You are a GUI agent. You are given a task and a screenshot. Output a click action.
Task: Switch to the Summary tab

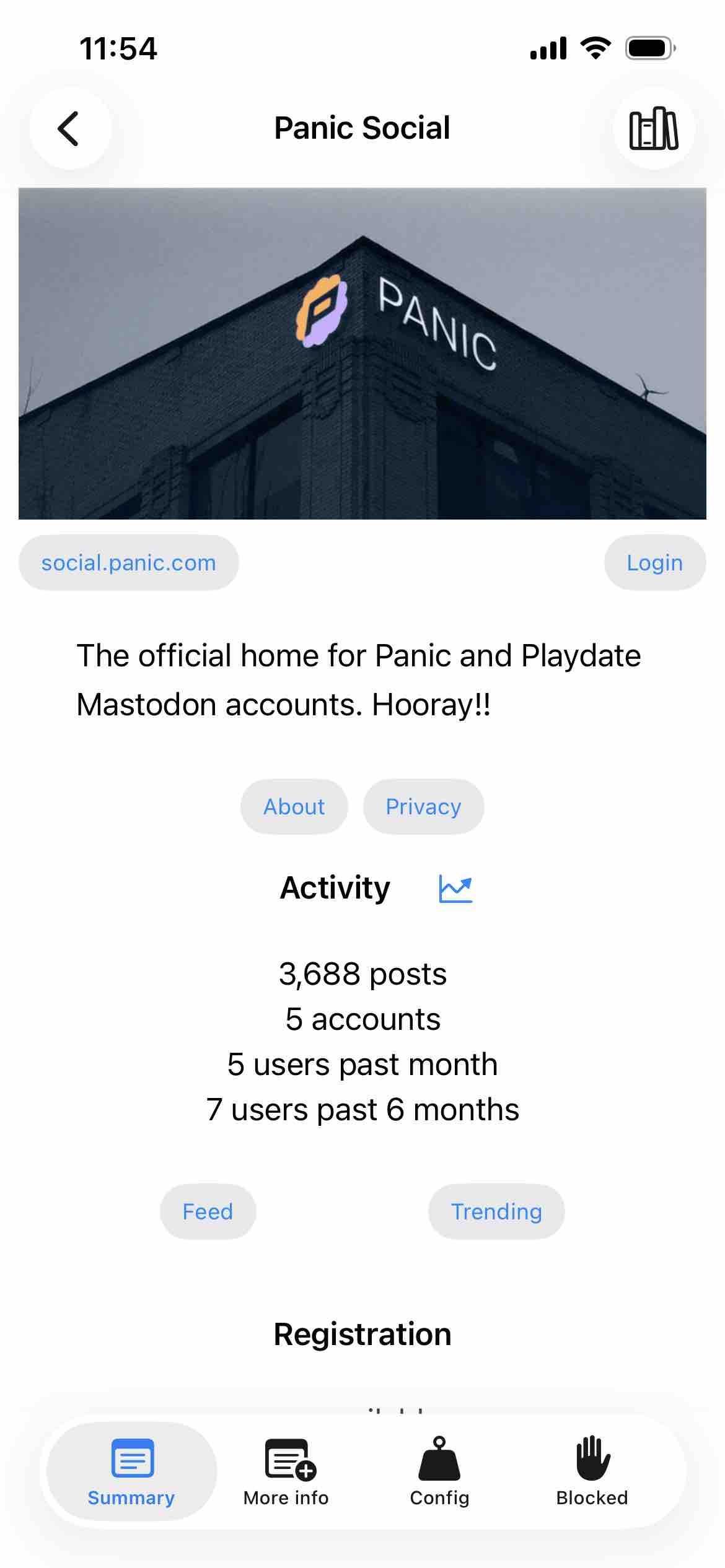click(131, 1471)
